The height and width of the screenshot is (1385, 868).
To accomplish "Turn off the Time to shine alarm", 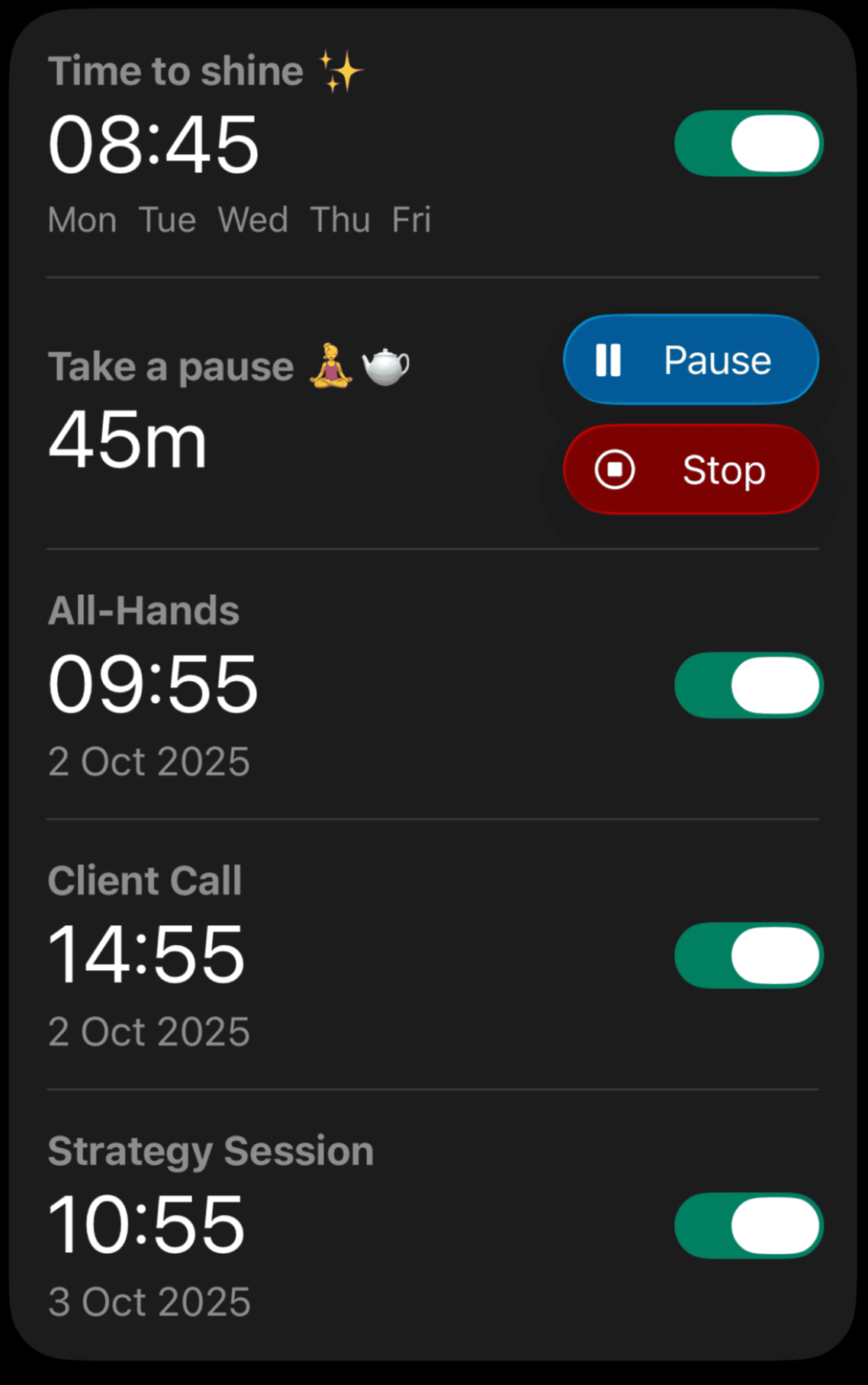I will pos(748,143).
